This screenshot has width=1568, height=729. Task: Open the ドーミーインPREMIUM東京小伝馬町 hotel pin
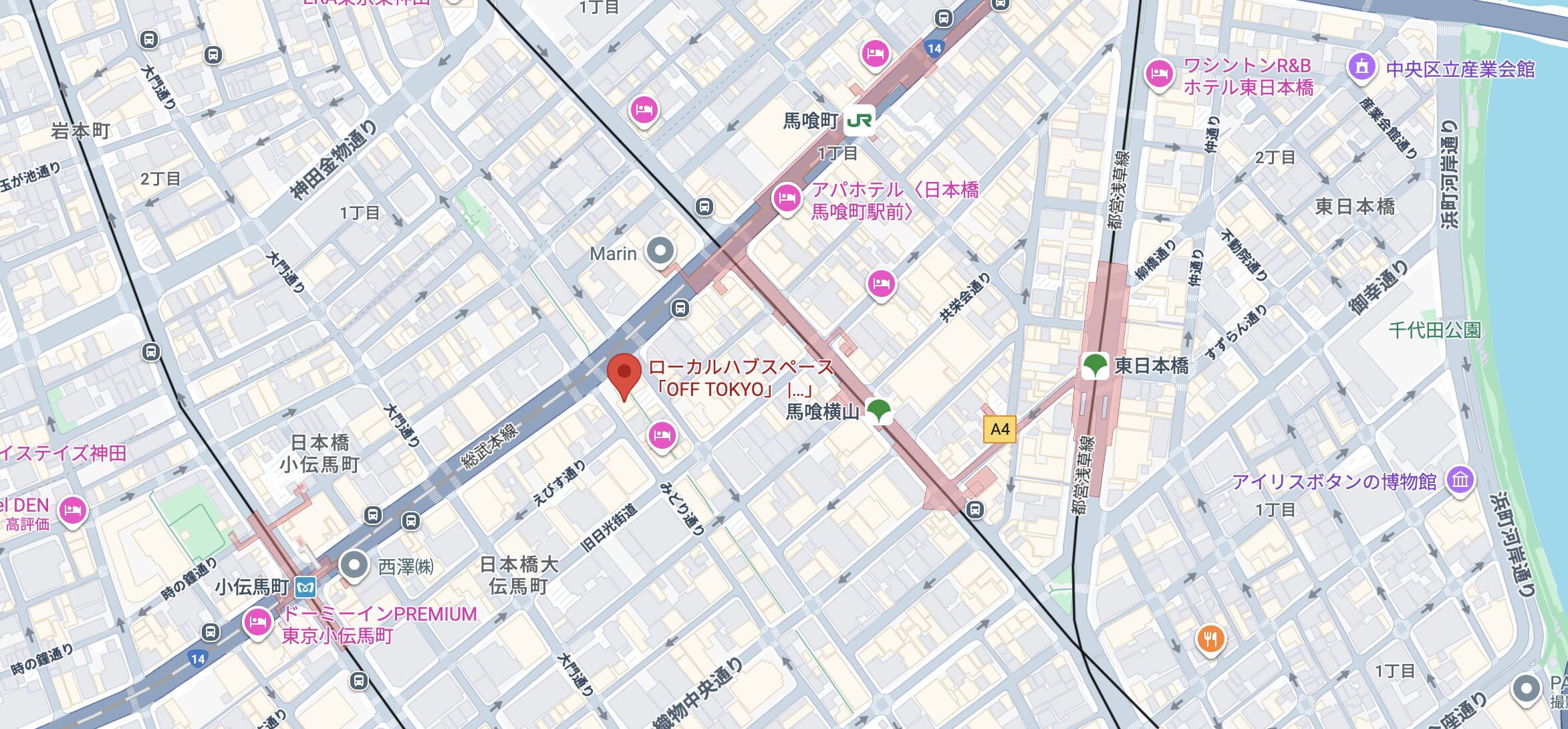(x=257, y=623)
